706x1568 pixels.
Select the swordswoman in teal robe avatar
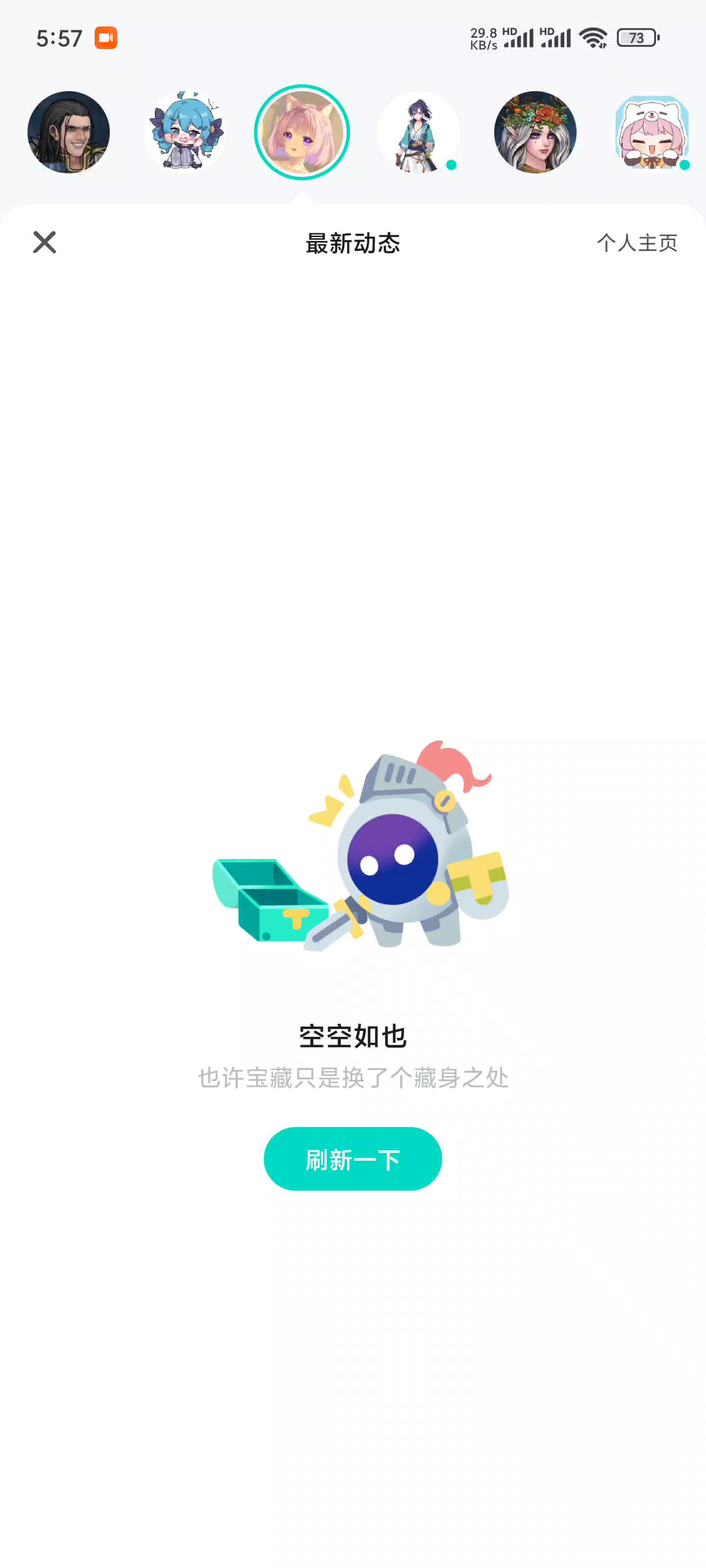point(419,132)
